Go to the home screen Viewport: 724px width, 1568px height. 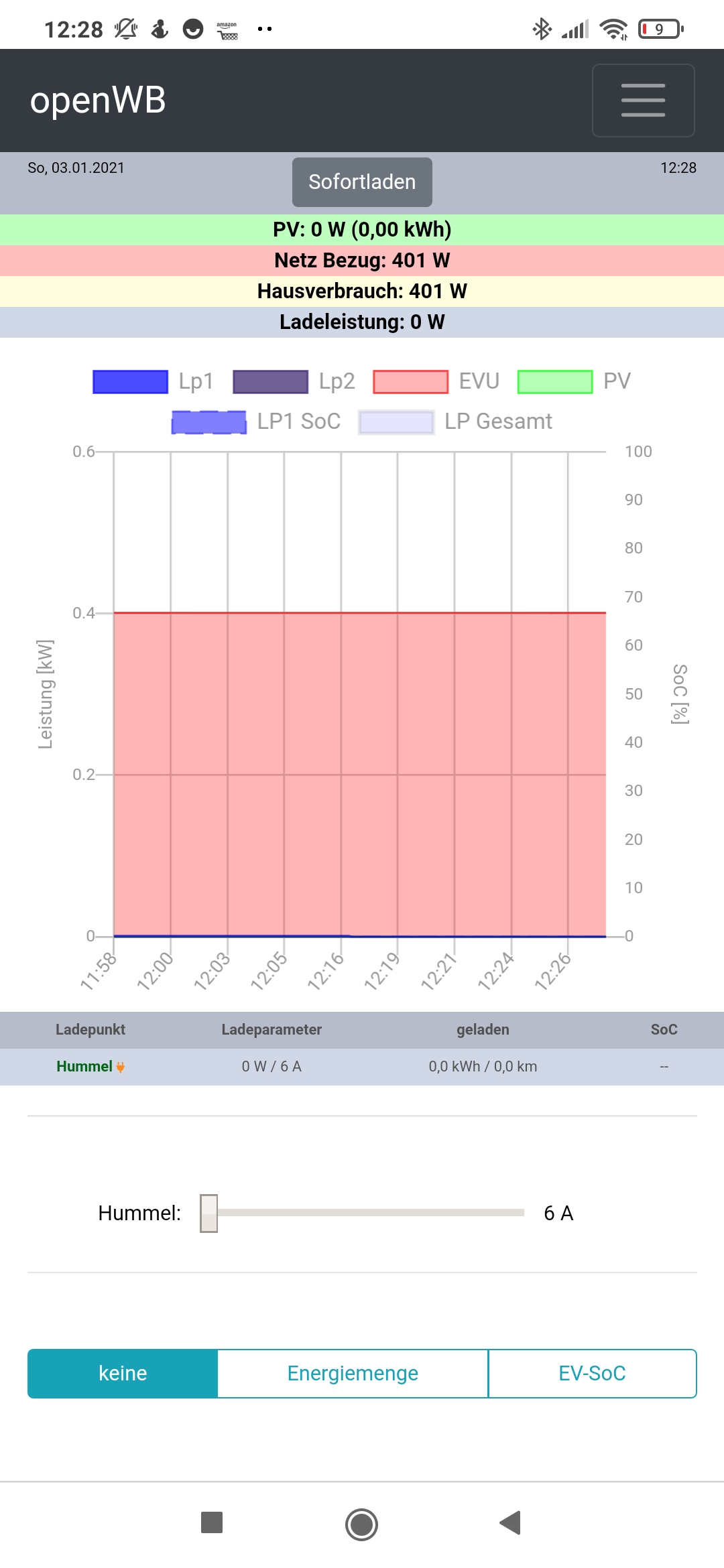362,1524
